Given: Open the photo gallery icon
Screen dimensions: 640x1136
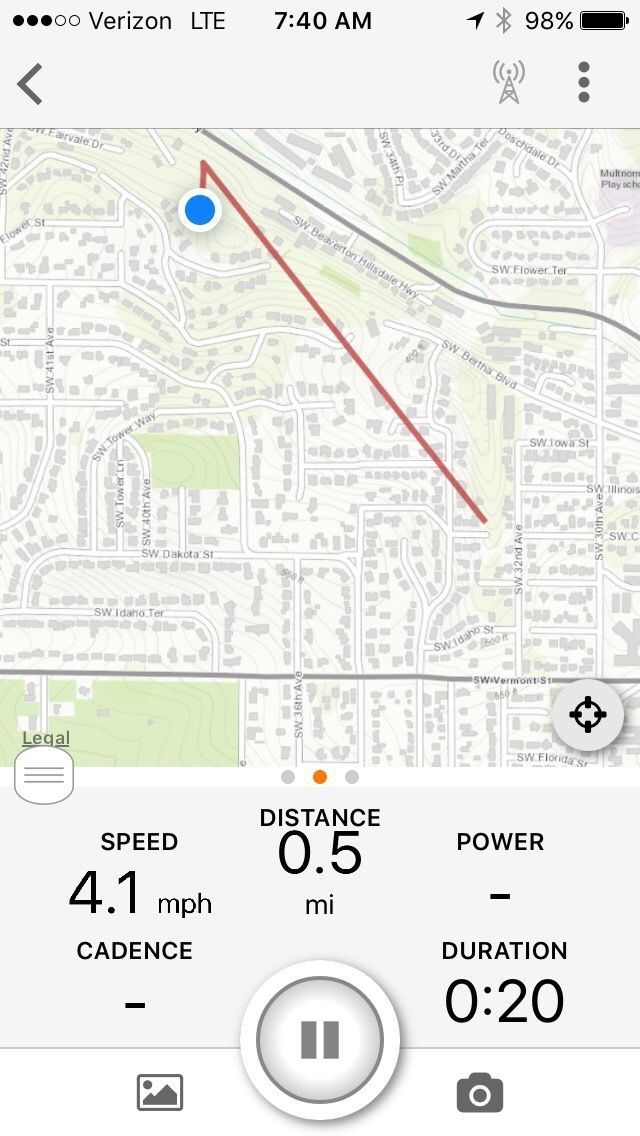Looking at the screenshot, I should [160, 1092].
